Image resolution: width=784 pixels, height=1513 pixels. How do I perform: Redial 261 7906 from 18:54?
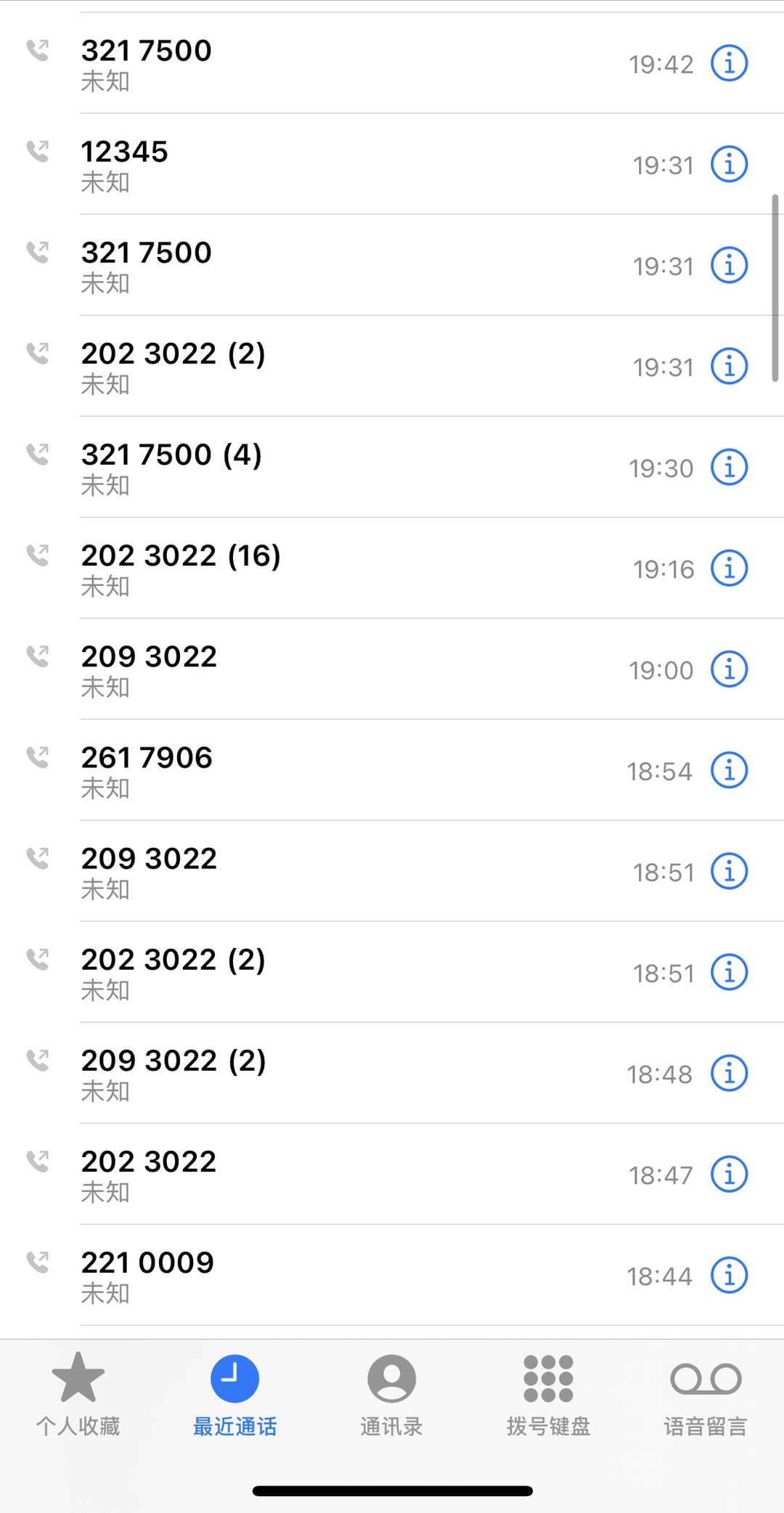click(x=290, y=770)
